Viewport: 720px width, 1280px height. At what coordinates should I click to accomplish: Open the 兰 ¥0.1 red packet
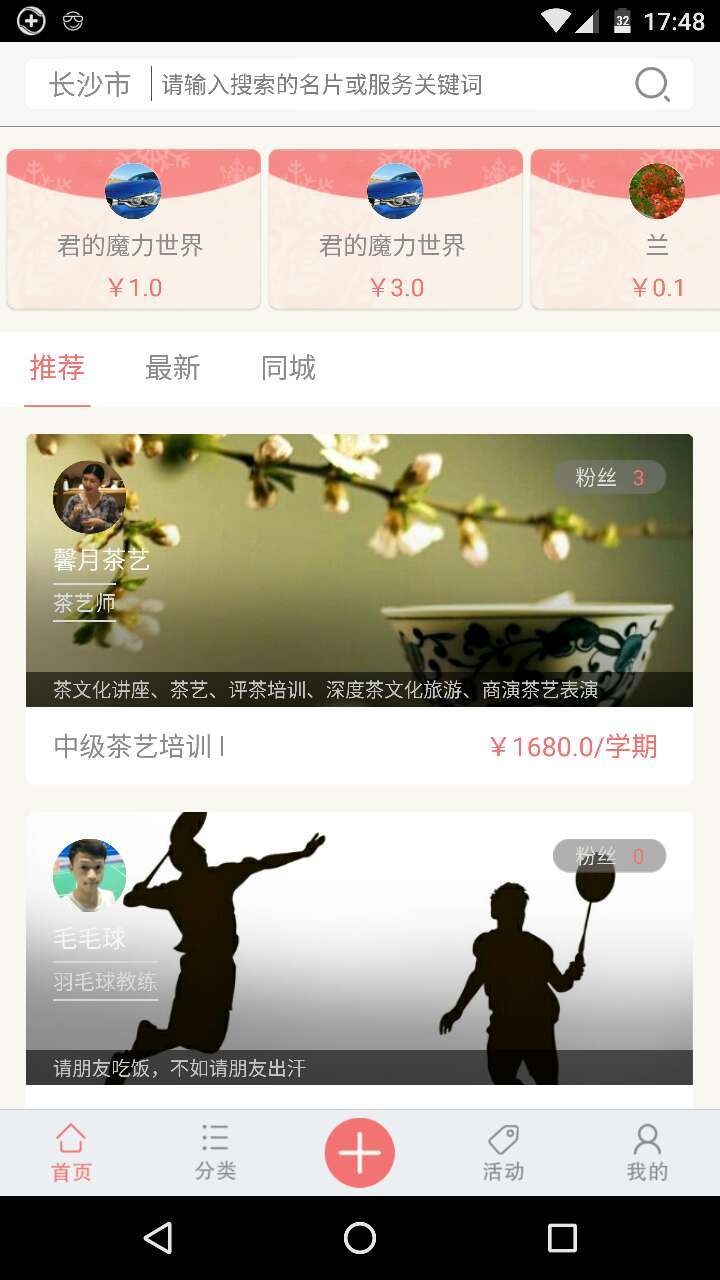click(640, 230)
